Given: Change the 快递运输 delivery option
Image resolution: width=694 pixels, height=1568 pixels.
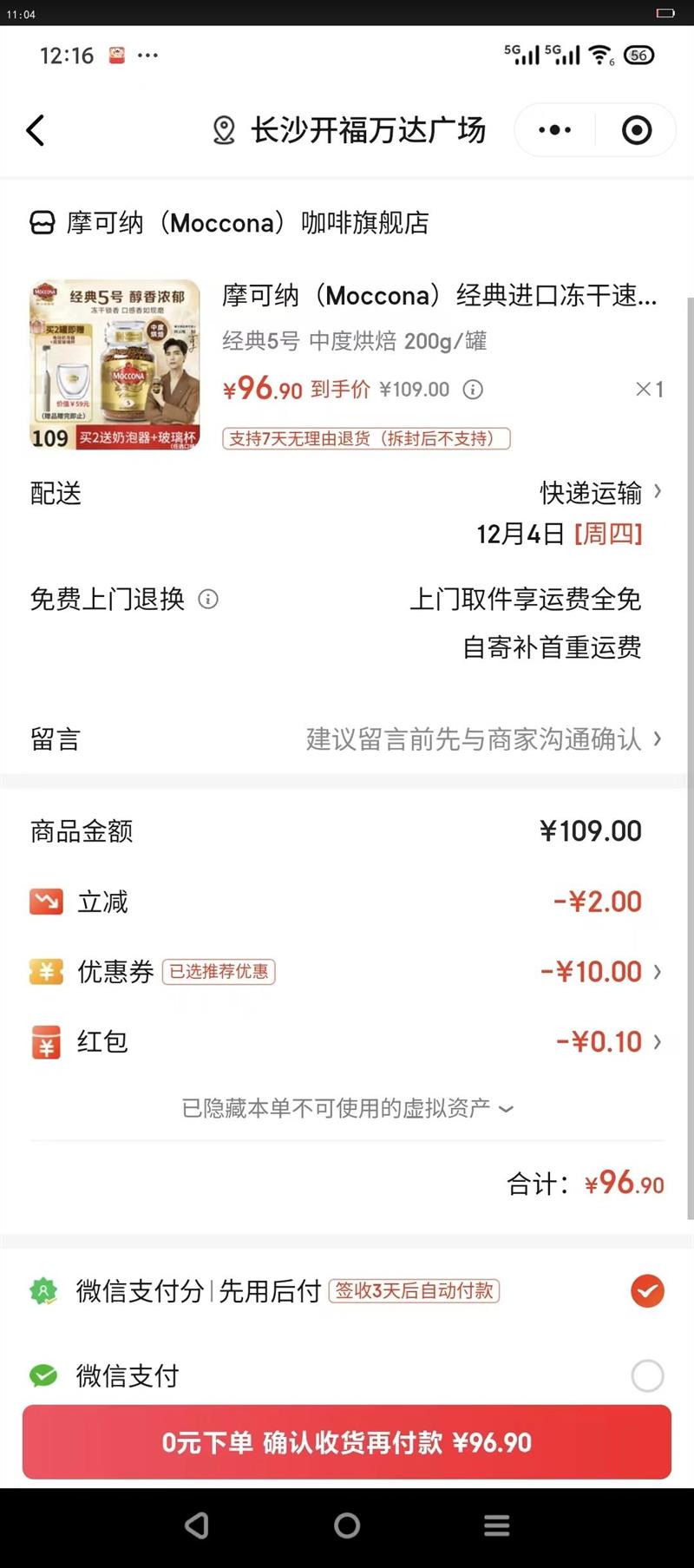Looking at the screenshot, I should (600, 493).
